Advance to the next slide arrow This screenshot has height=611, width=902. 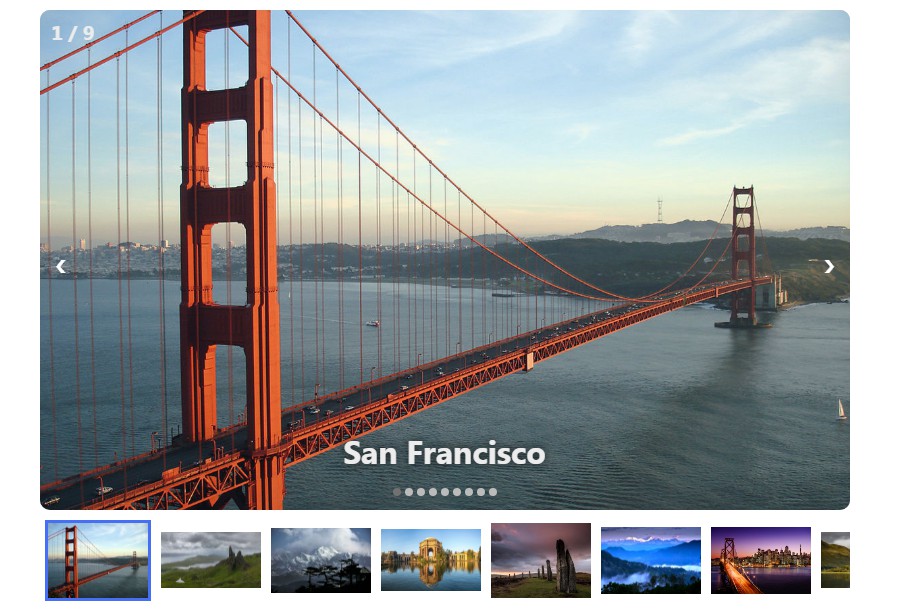pyautogui.click(x=828, y=266)
